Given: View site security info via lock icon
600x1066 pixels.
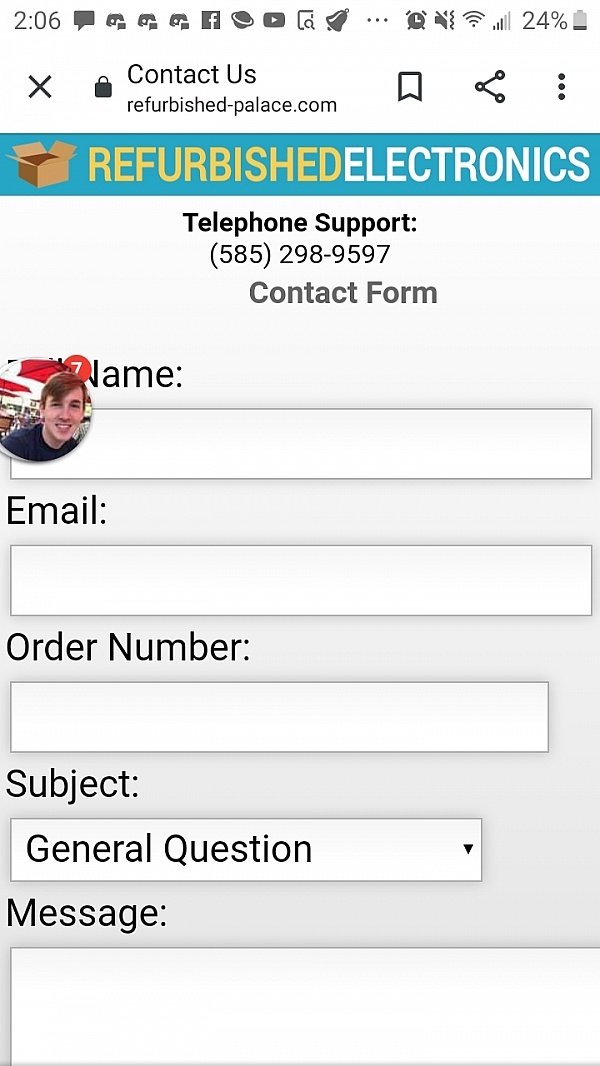Looking at the screenshot, I should [103, 87].
